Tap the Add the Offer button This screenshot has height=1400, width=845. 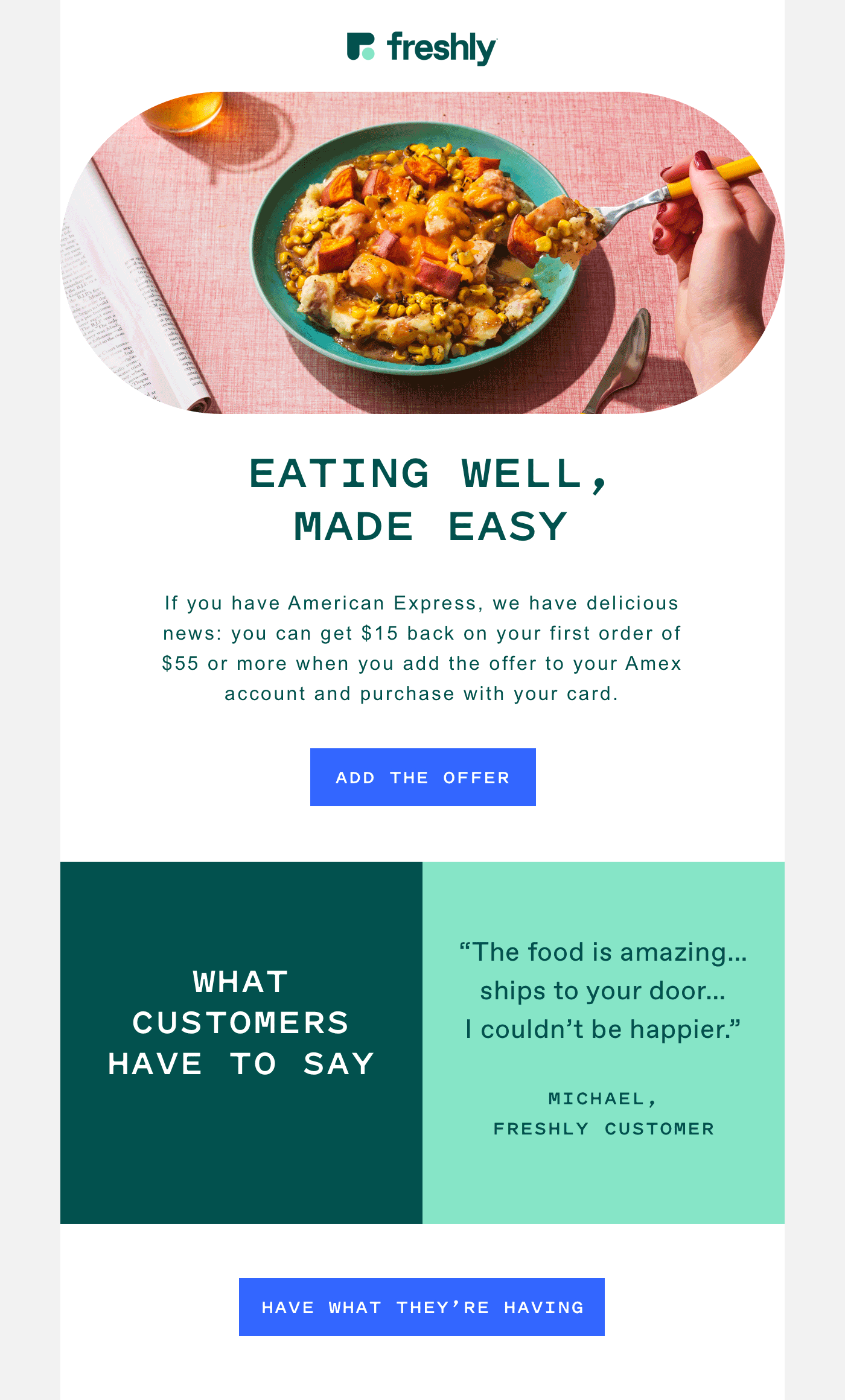(422, 777)
